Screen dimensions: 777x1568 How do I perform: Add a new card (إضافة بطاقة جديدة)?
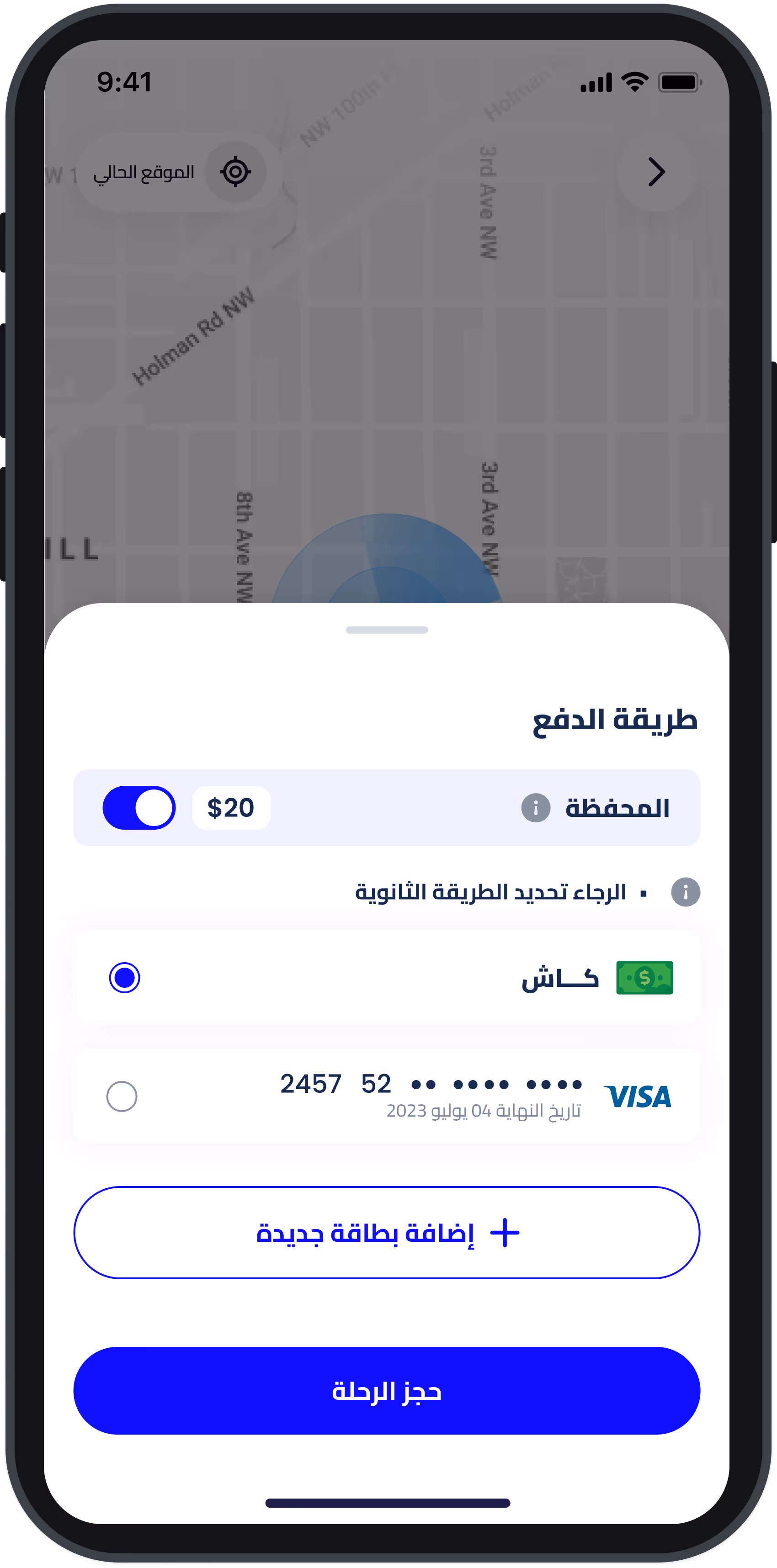(387, 1233)
